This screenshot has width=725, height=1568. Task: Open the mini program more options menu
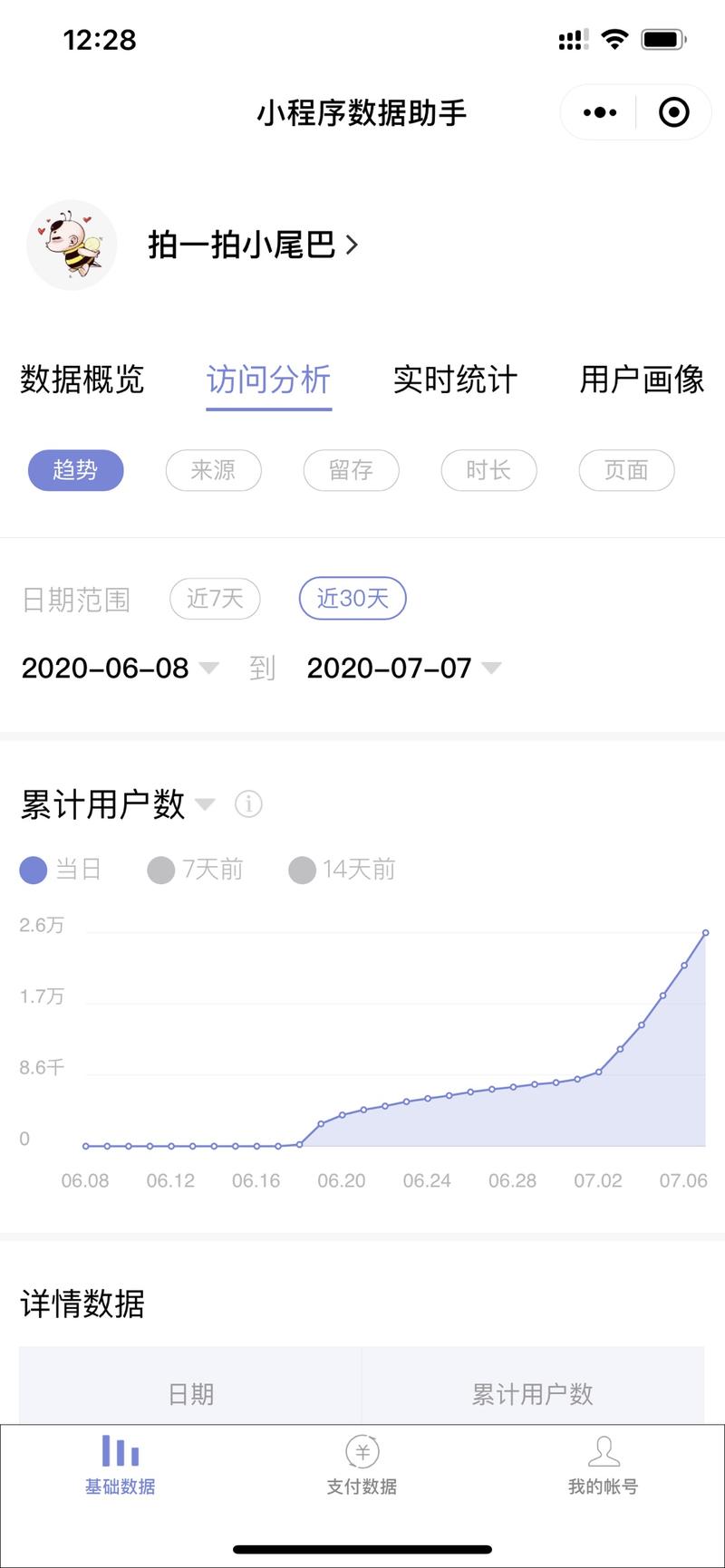(x=600, y=112)
